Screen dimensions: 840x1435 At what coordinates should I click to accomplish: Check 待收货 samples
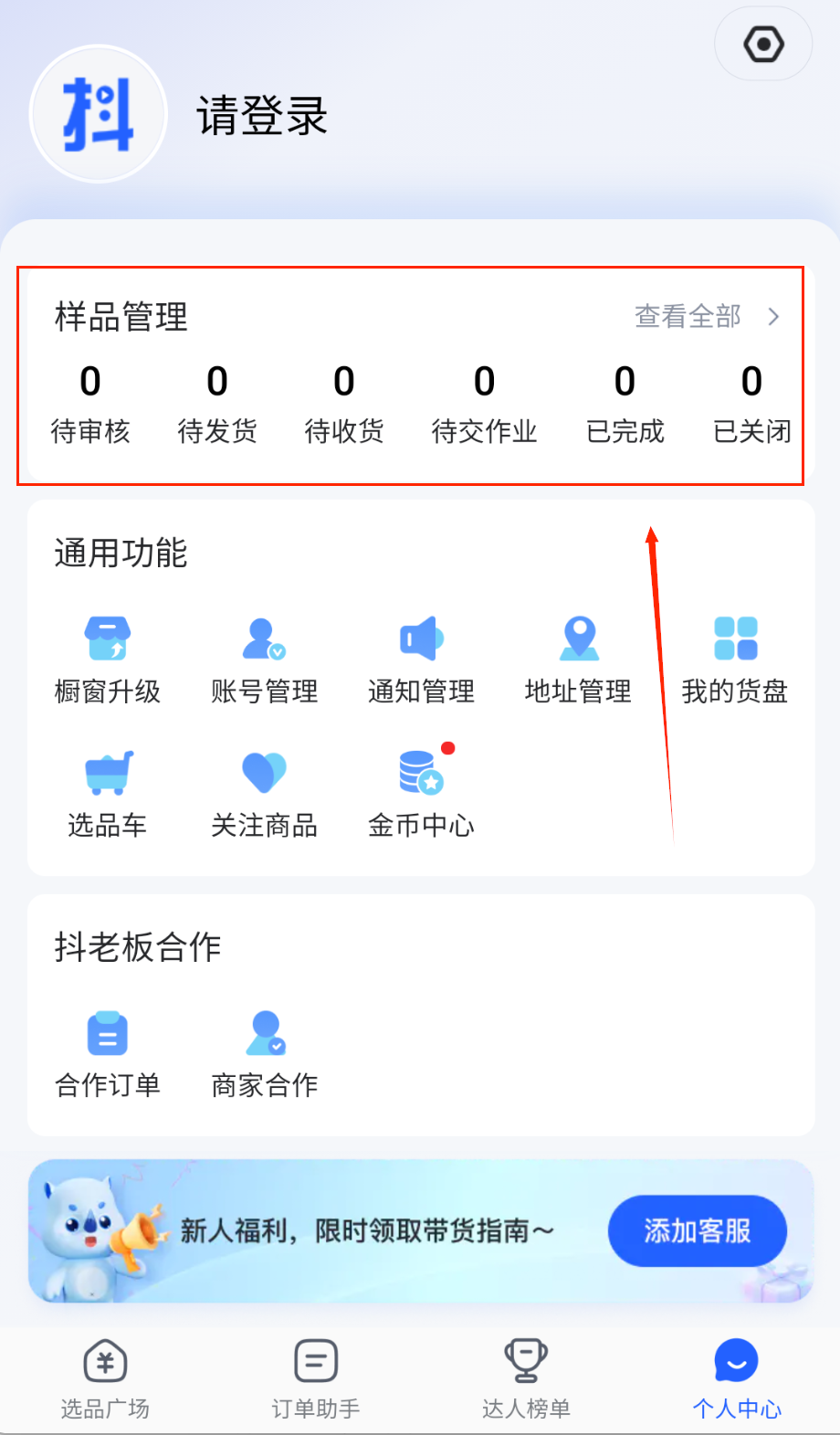tap(344, 404)
